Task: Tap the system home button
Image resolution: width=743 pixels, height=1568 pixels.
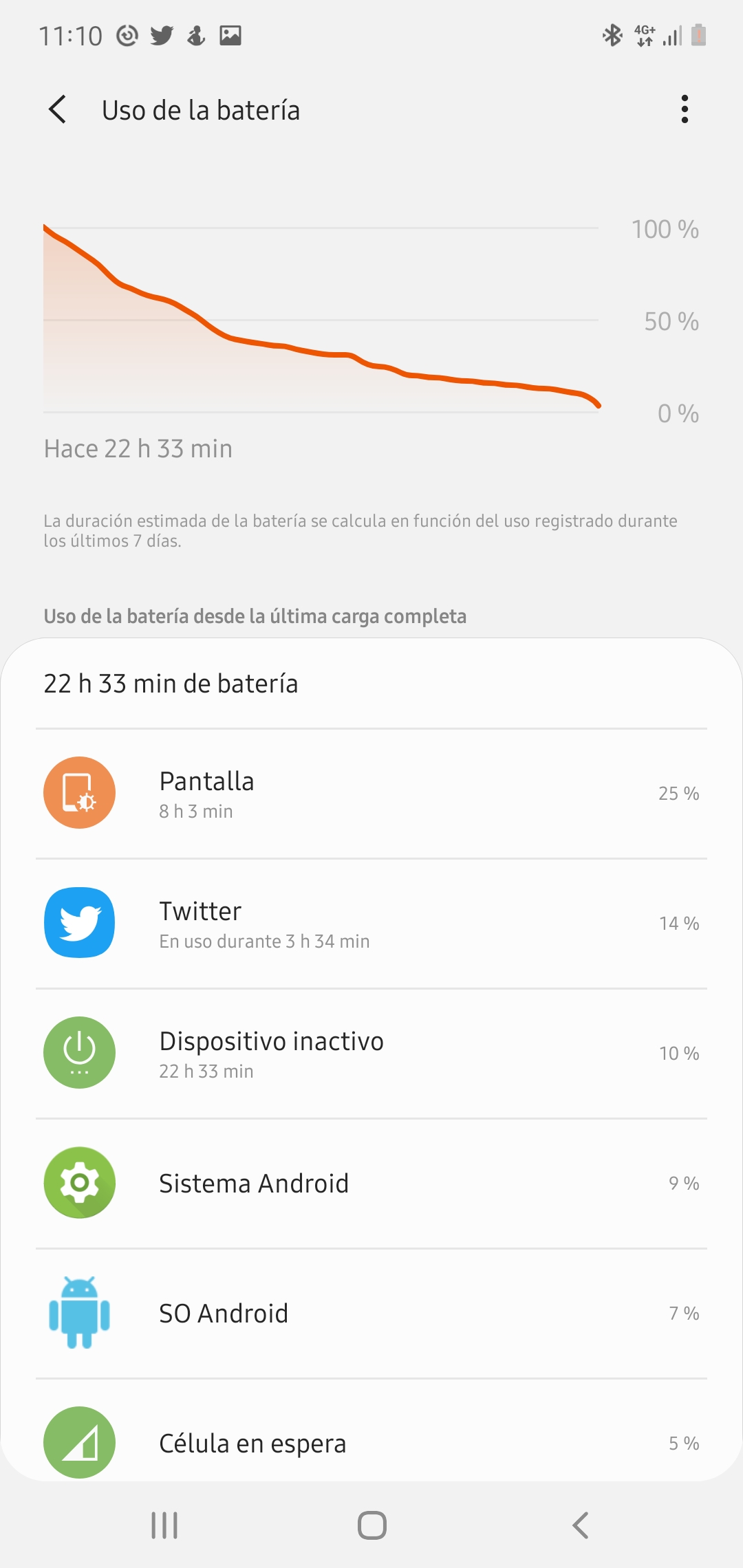Action: [371, 1525]
